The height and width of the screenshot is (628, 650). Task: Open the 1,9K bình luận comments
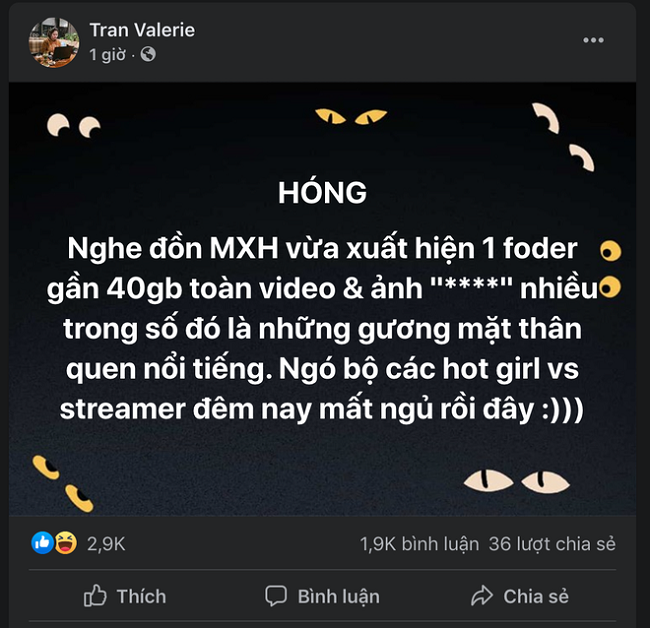pos(418,544)
